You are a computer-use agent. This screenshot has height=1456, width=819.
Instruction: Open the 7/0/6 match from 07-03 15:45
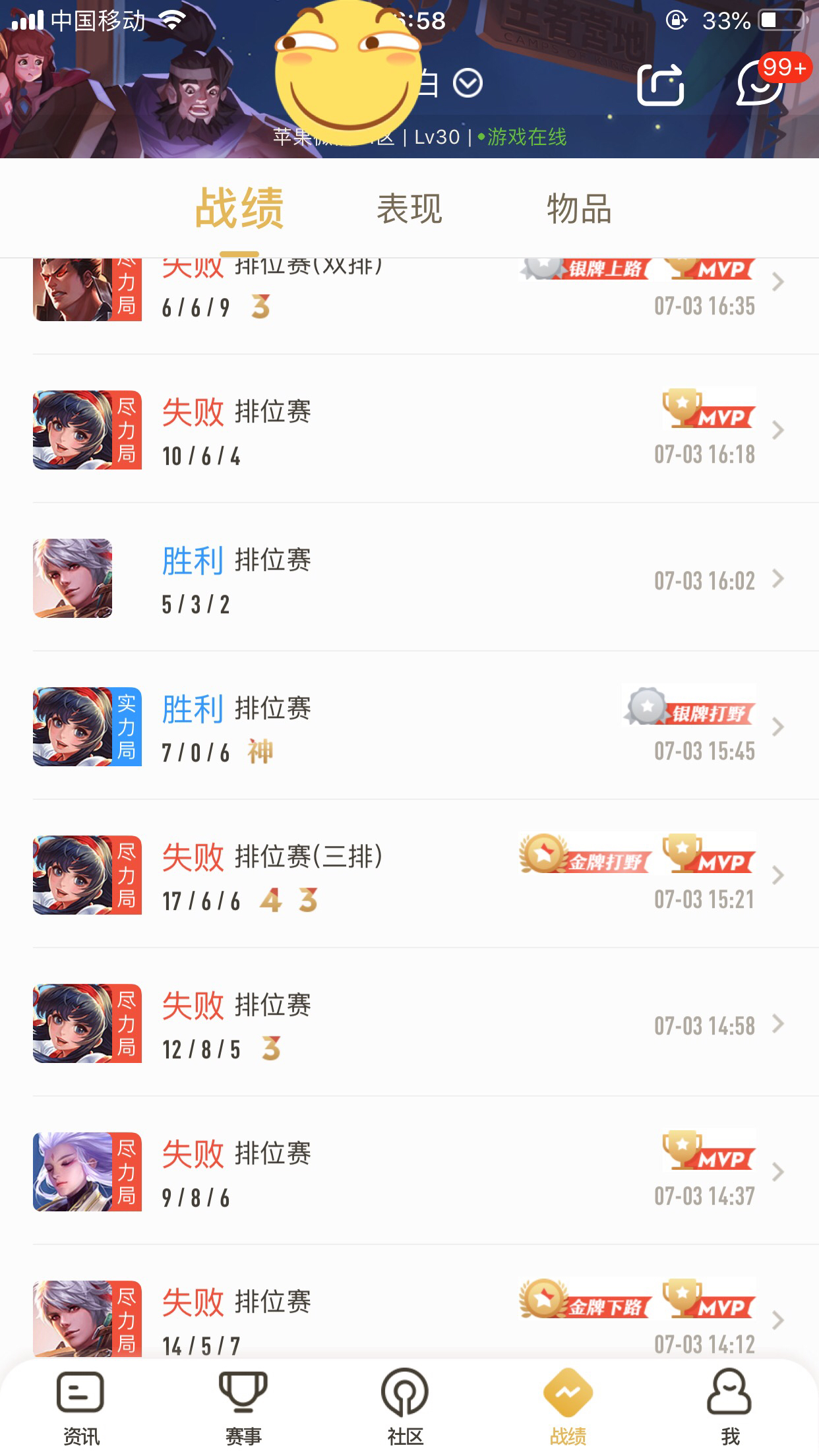click(x=409, y=727)
